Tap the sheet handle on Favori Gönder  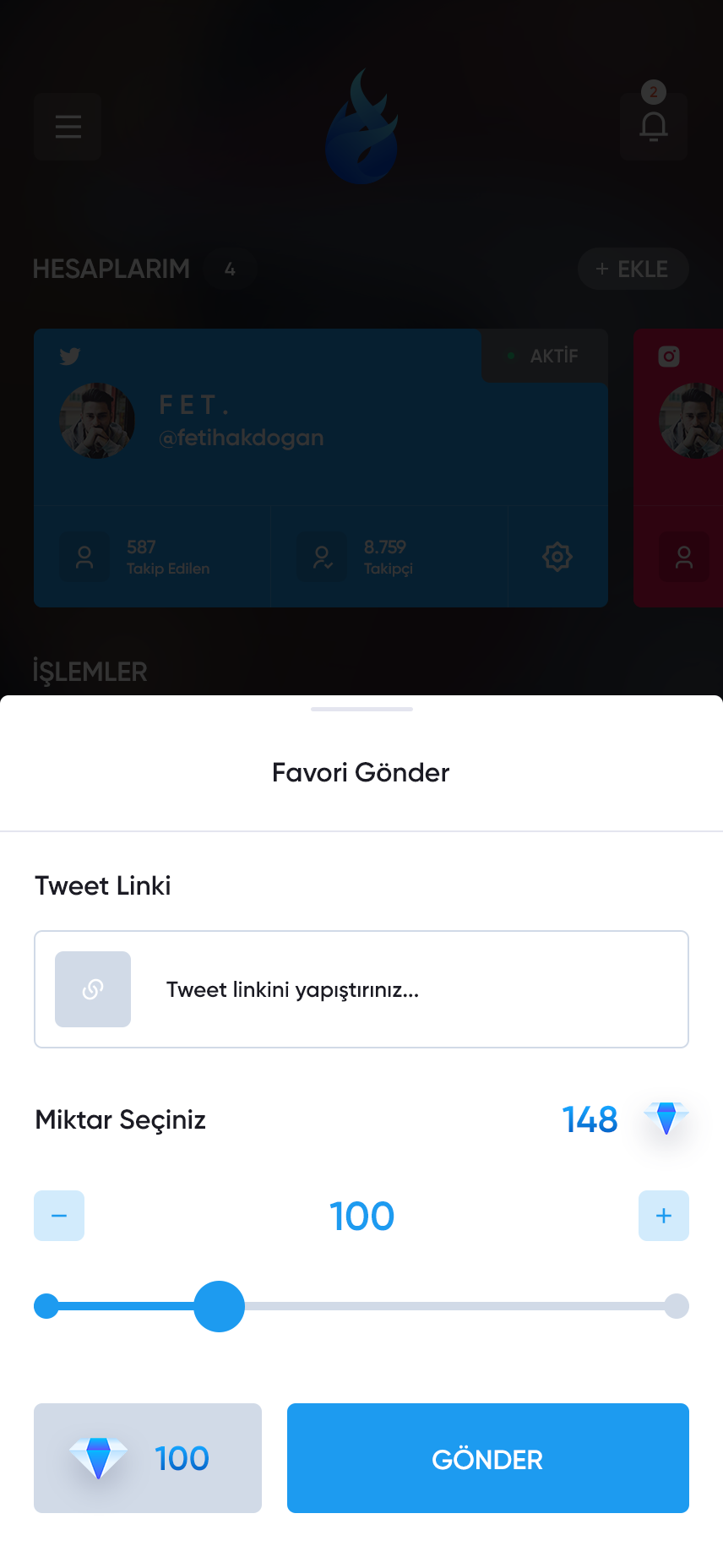[361, 710]
